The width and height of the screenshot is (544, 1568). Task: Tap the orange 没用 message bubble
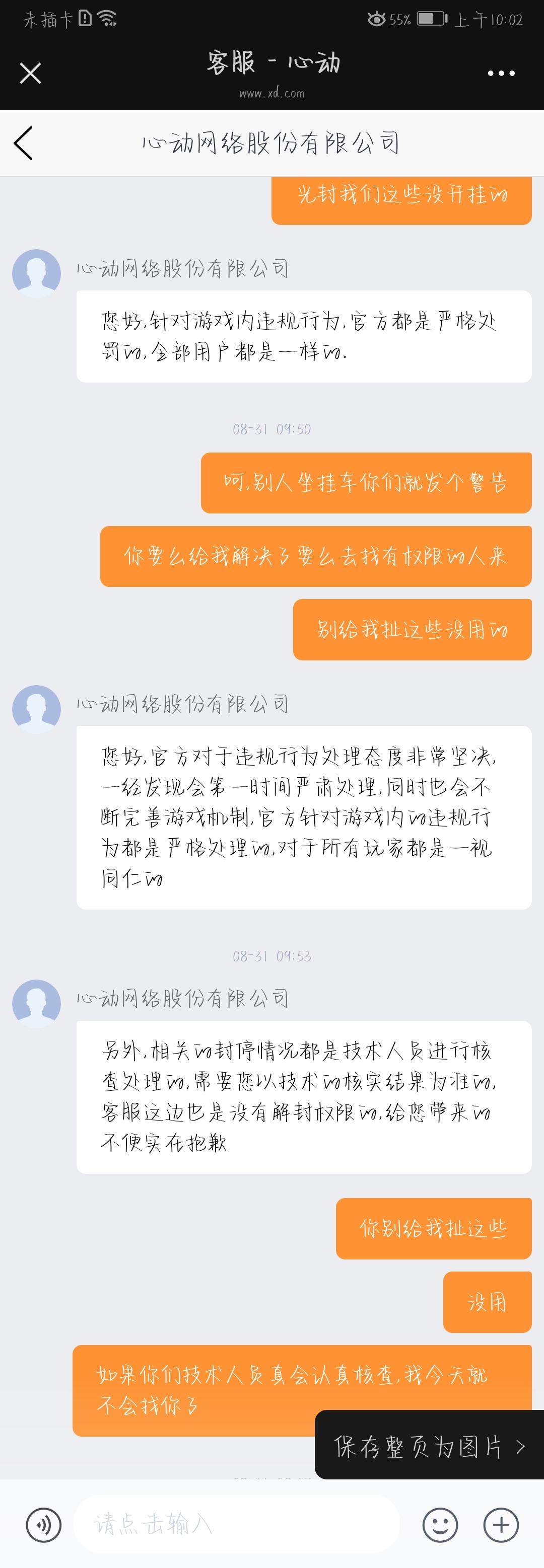point(487,1302)
